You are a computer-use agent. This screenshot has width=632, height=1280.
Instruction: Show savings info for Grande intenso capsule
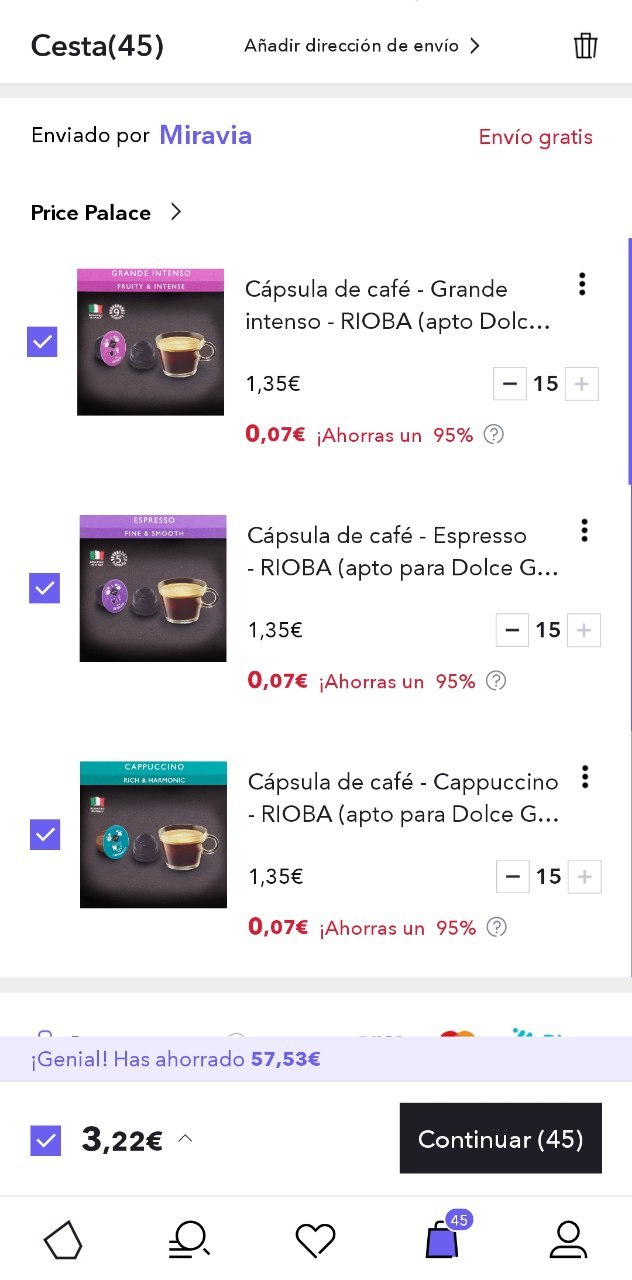point(493,435)
